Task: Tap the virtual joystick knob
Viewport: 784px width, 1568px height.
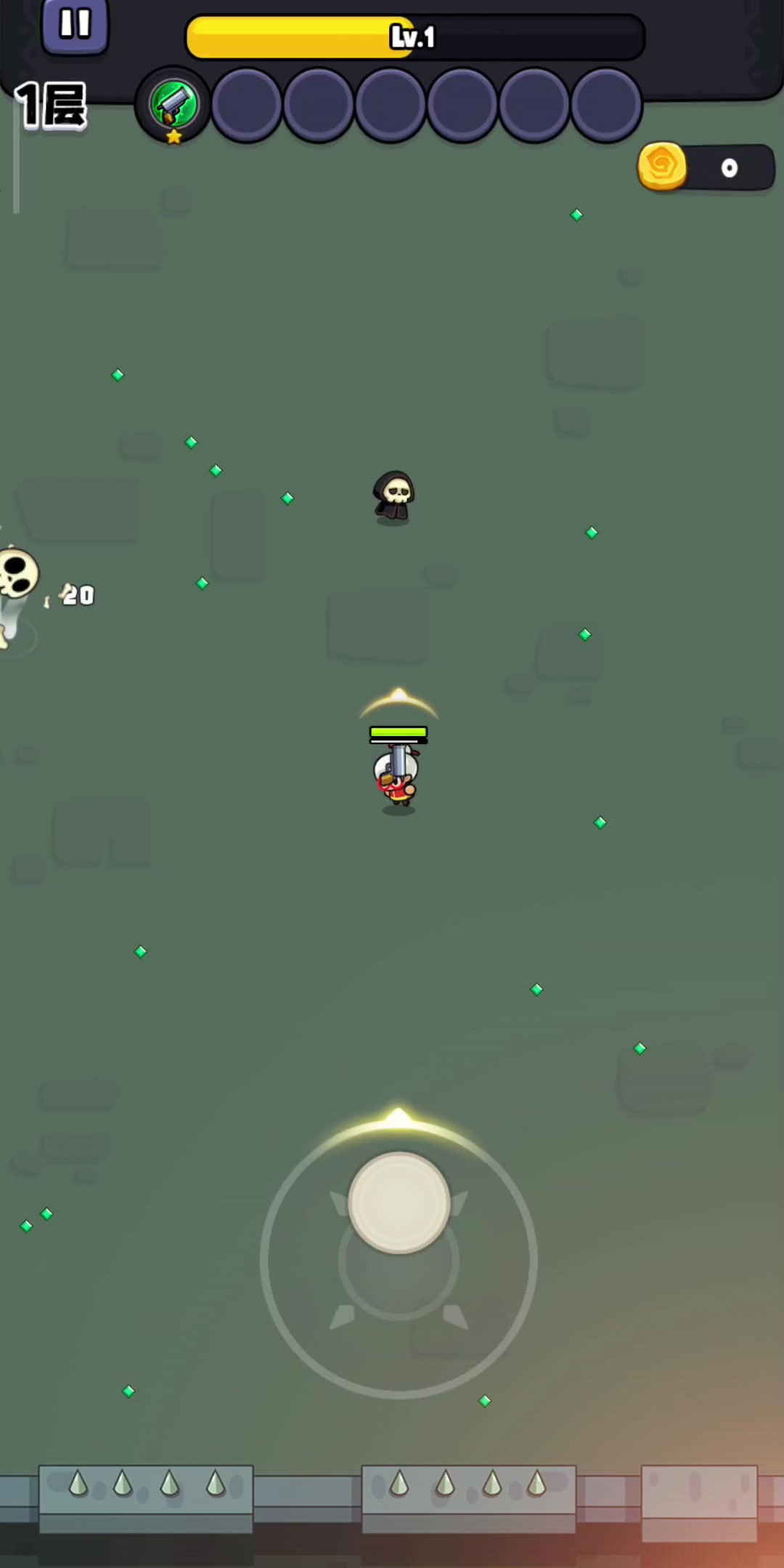Action: click(x=399, y=1203)
